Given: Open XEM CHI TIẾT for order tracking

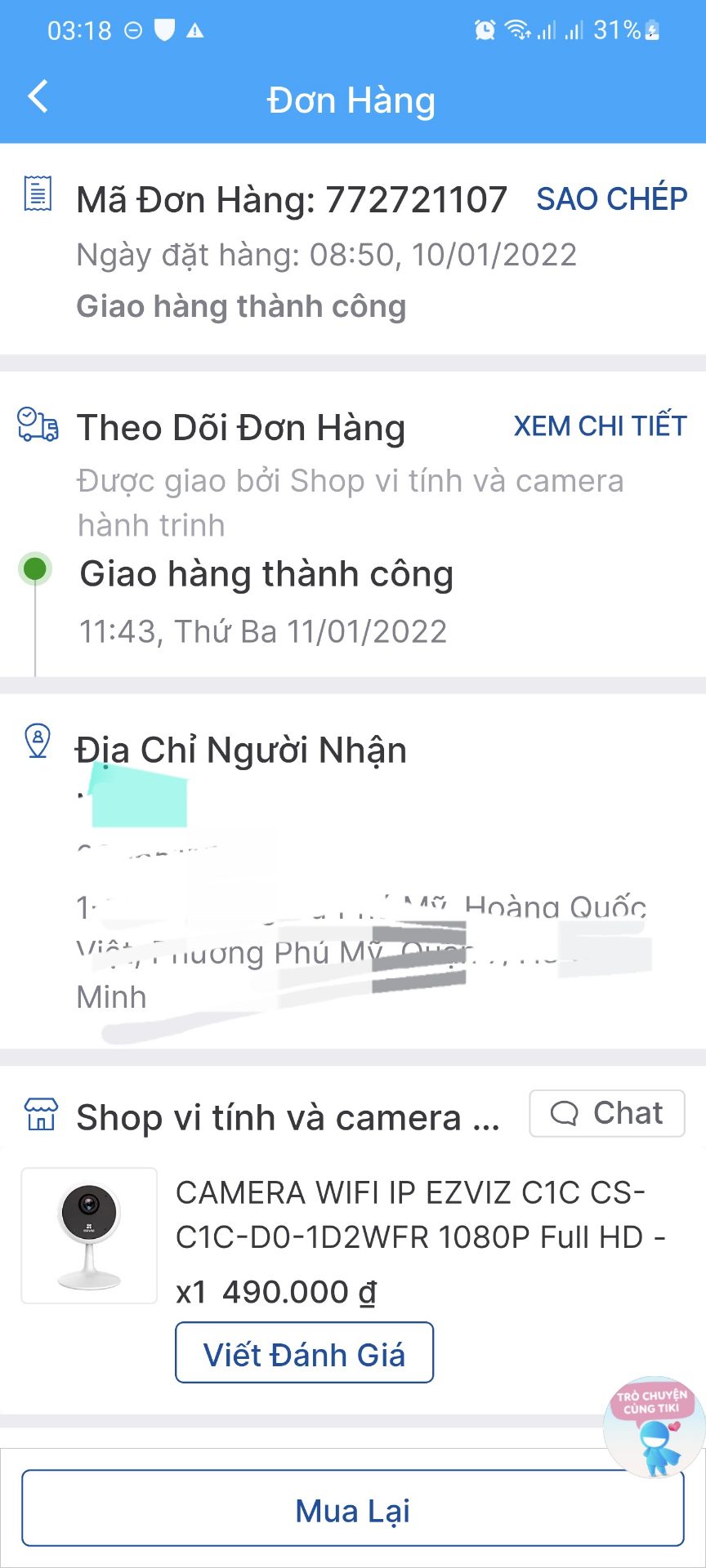Looking at the screenshot, I should (x=599, y=425).
